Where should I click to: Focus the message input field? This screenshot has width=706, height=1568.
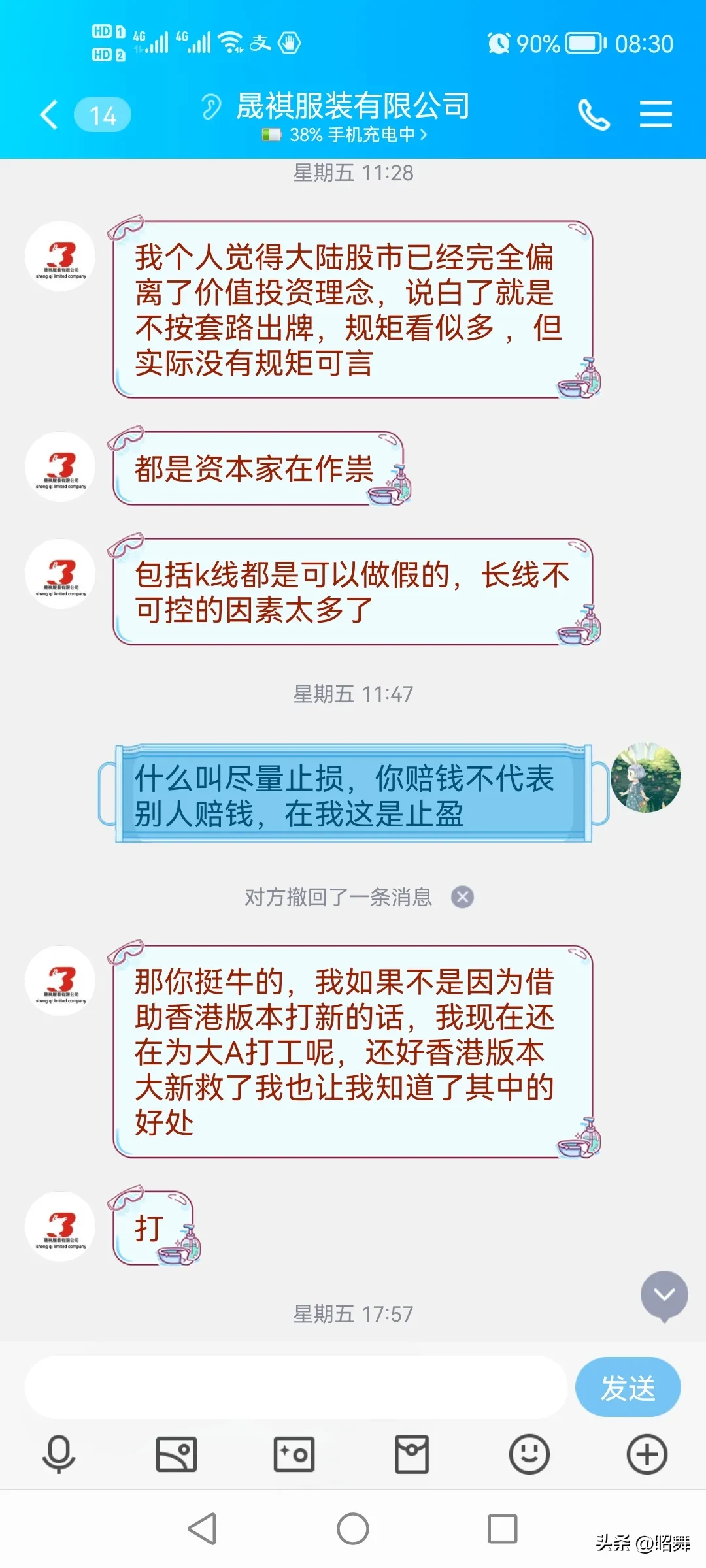click(x=295, y=1388)
